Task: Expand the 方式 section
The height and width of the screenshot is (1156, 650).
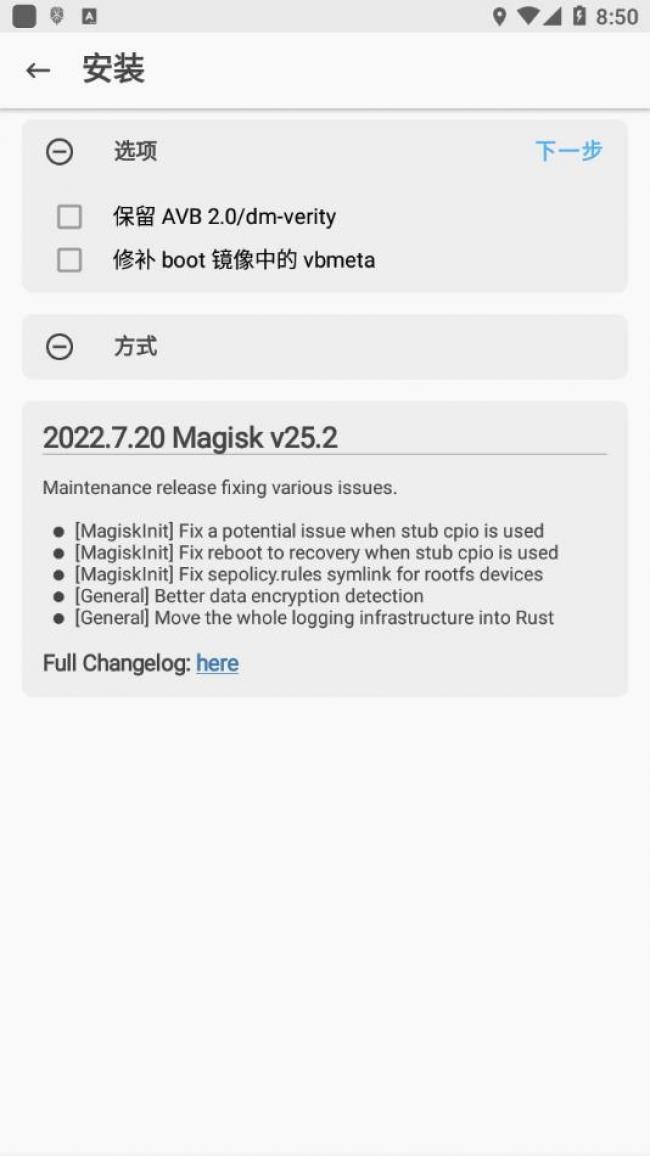Action: (x=60, y=347)
